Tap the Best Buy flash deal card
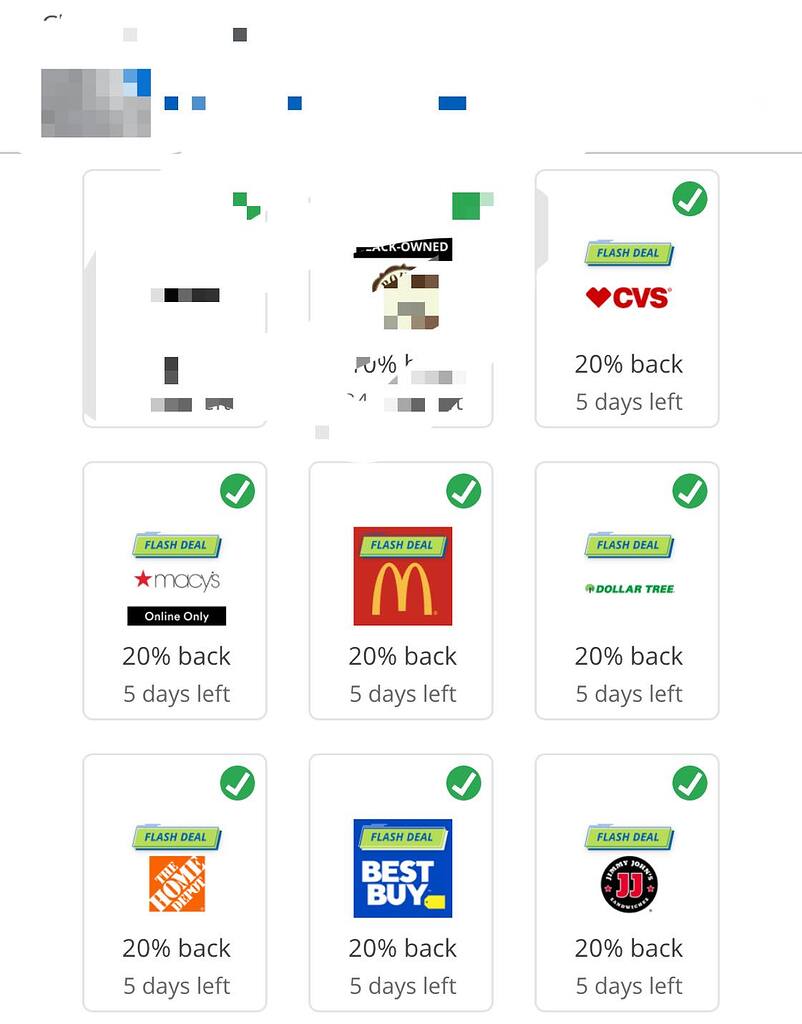 click(401, 884)
